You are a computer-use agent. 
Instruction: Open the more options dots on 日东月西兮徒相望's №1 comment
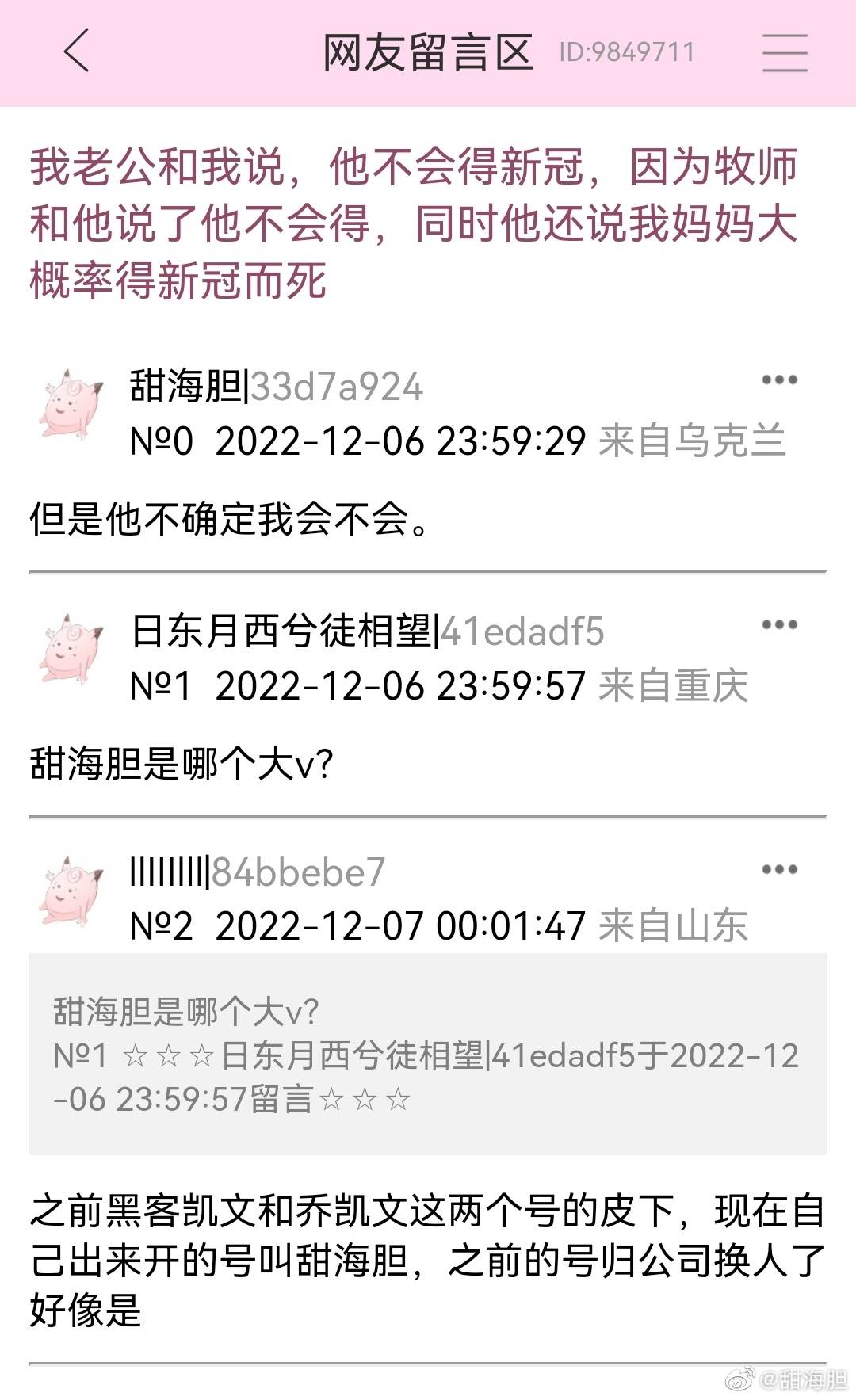[779, 625]
